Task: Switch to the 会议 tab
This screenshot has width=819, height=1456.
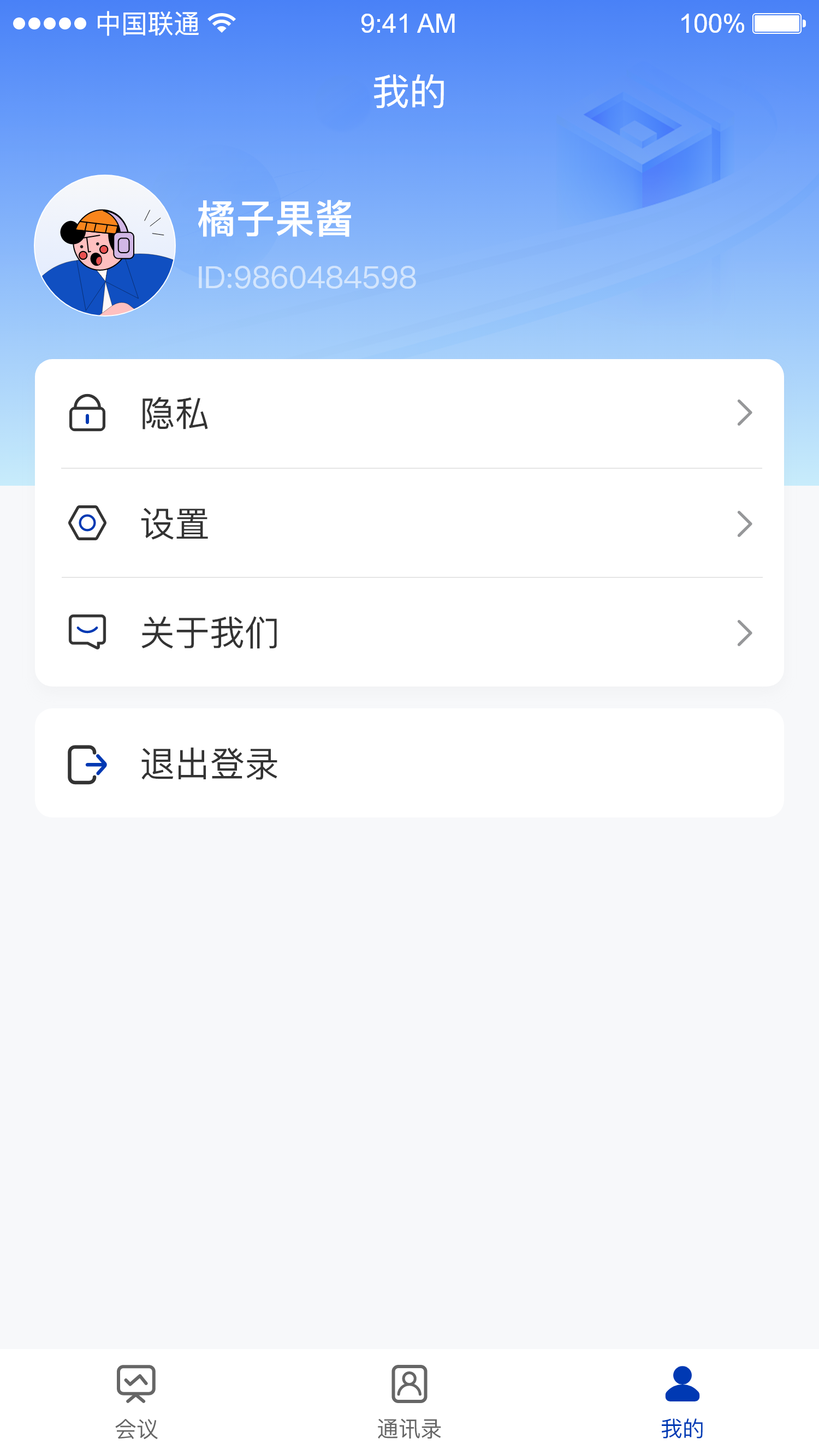Action: [136, 1402]
